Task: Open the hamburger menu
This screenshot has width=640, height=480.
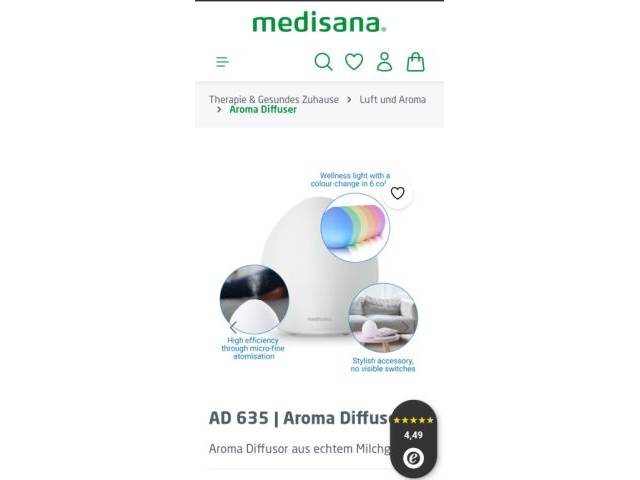Action: coord(222,62)
